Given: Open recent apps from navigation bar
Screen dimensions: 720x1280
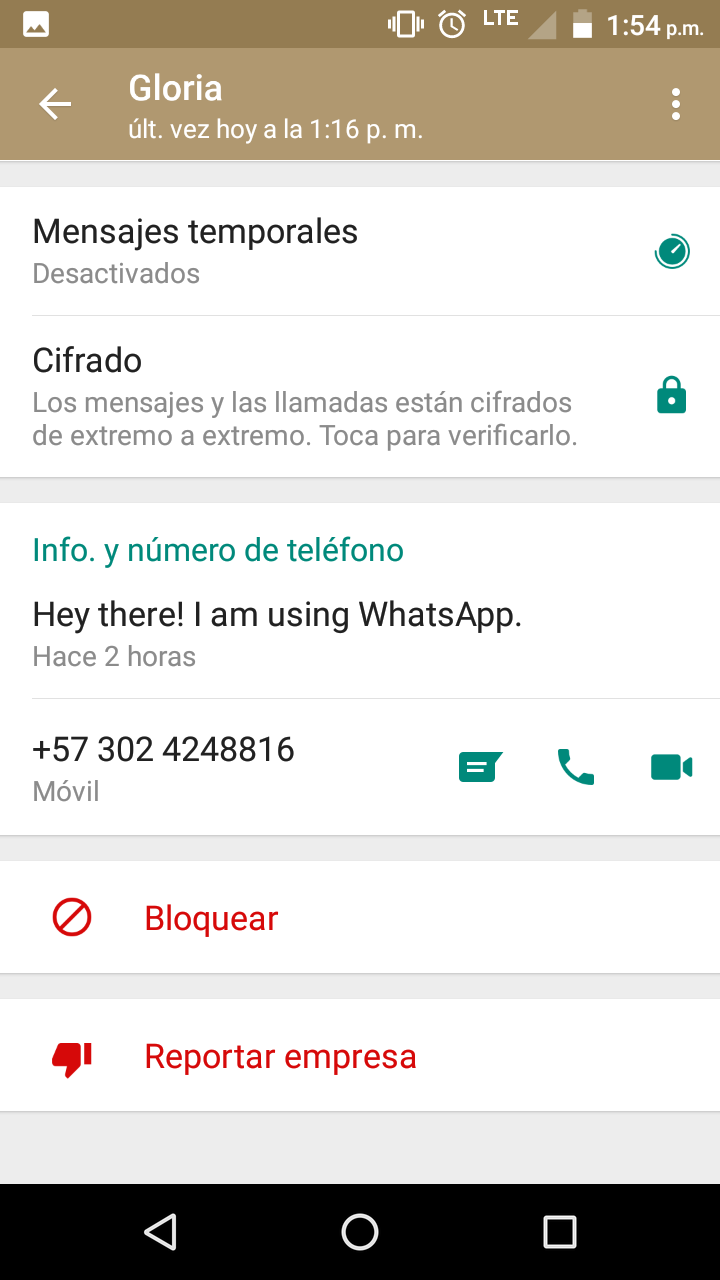Looking at the screenshot, I should click(560, 1232).
